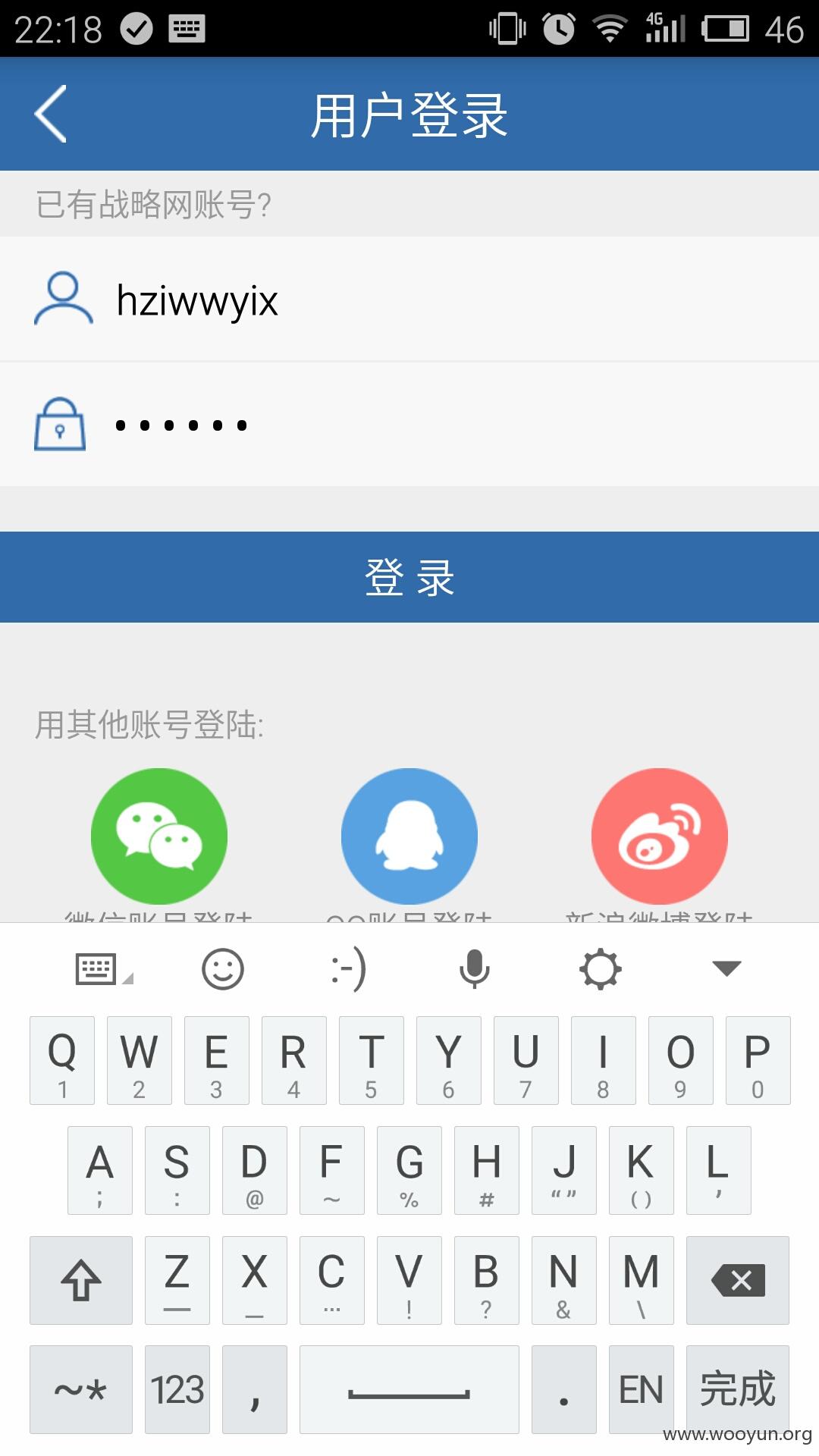
Task: Log in with the QQ penguin icon
Action: click(409, 836)
